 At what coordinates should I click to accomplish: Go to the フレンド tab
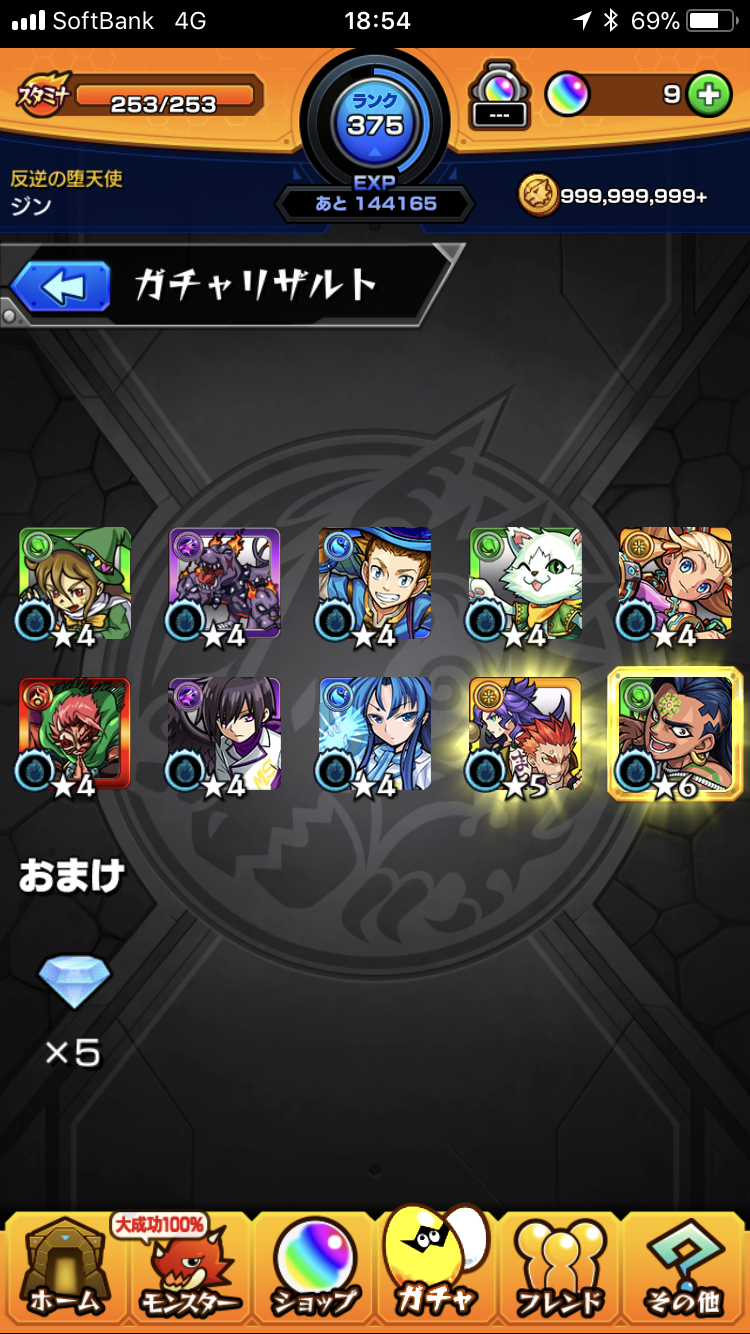pyautogui.click(x=560, y=1270)
